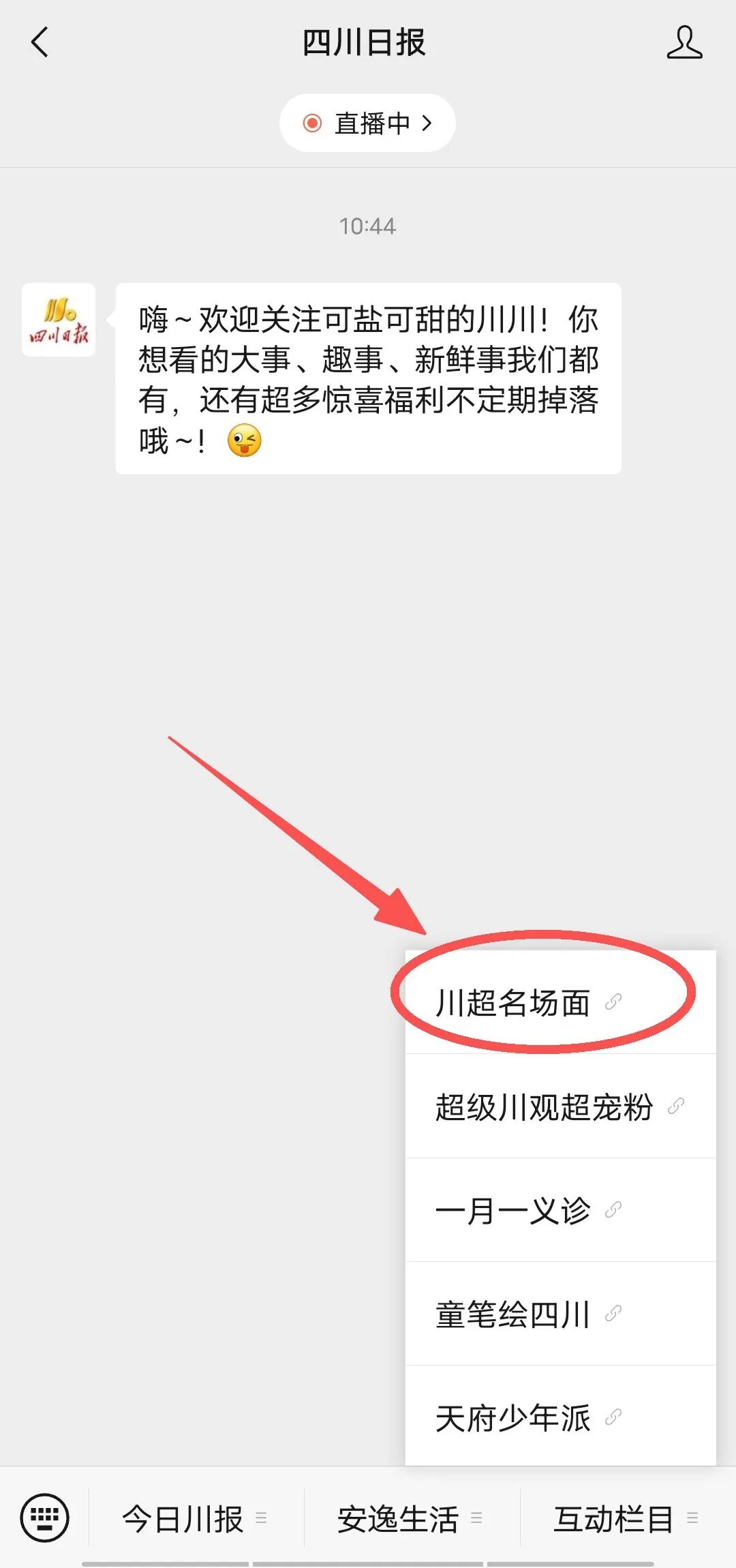Screen dimensions: 736x1568
Task: Switch to keyboard input mode
Action: (x=45, y=1518)
